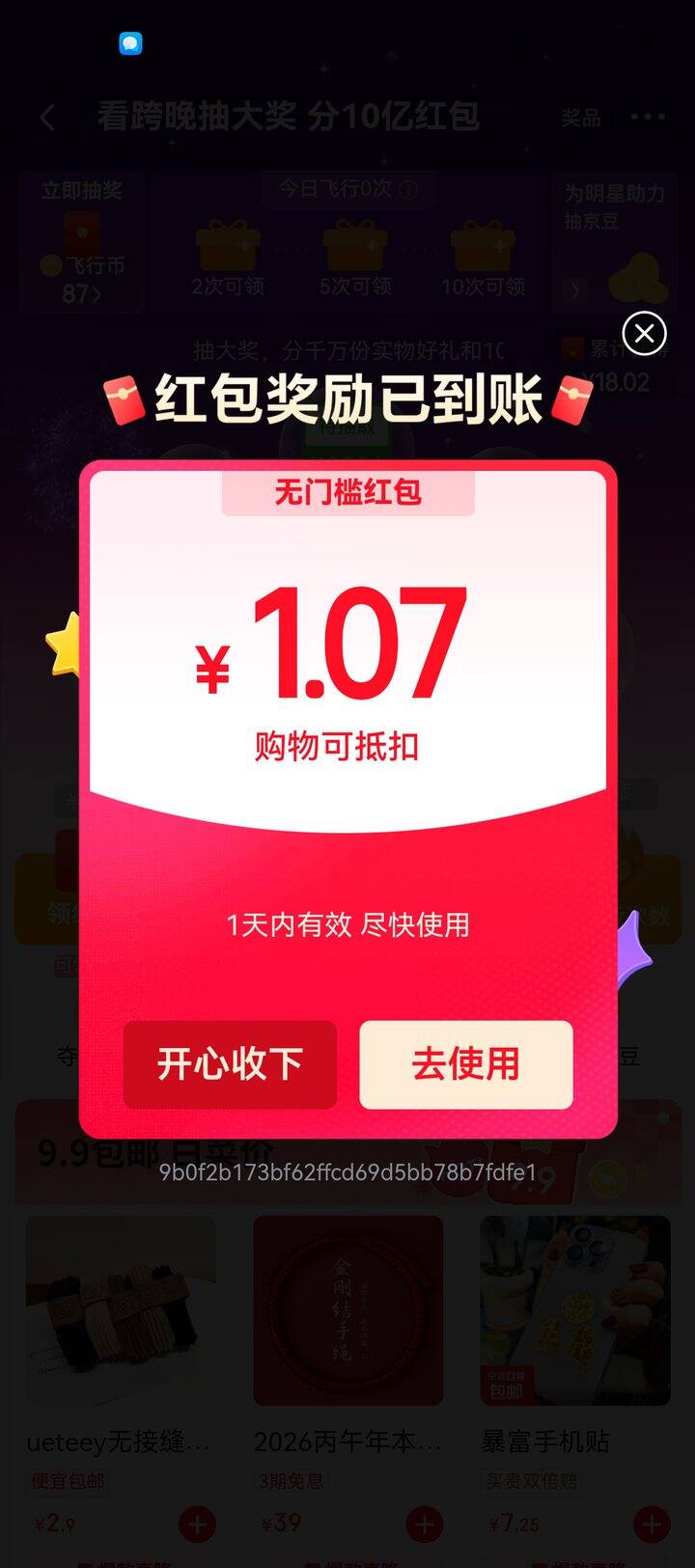This screenshot has height=1568, width=695.
Task: Tap the back arrow to leave the lottery page
Action: [x=45, y=116]
